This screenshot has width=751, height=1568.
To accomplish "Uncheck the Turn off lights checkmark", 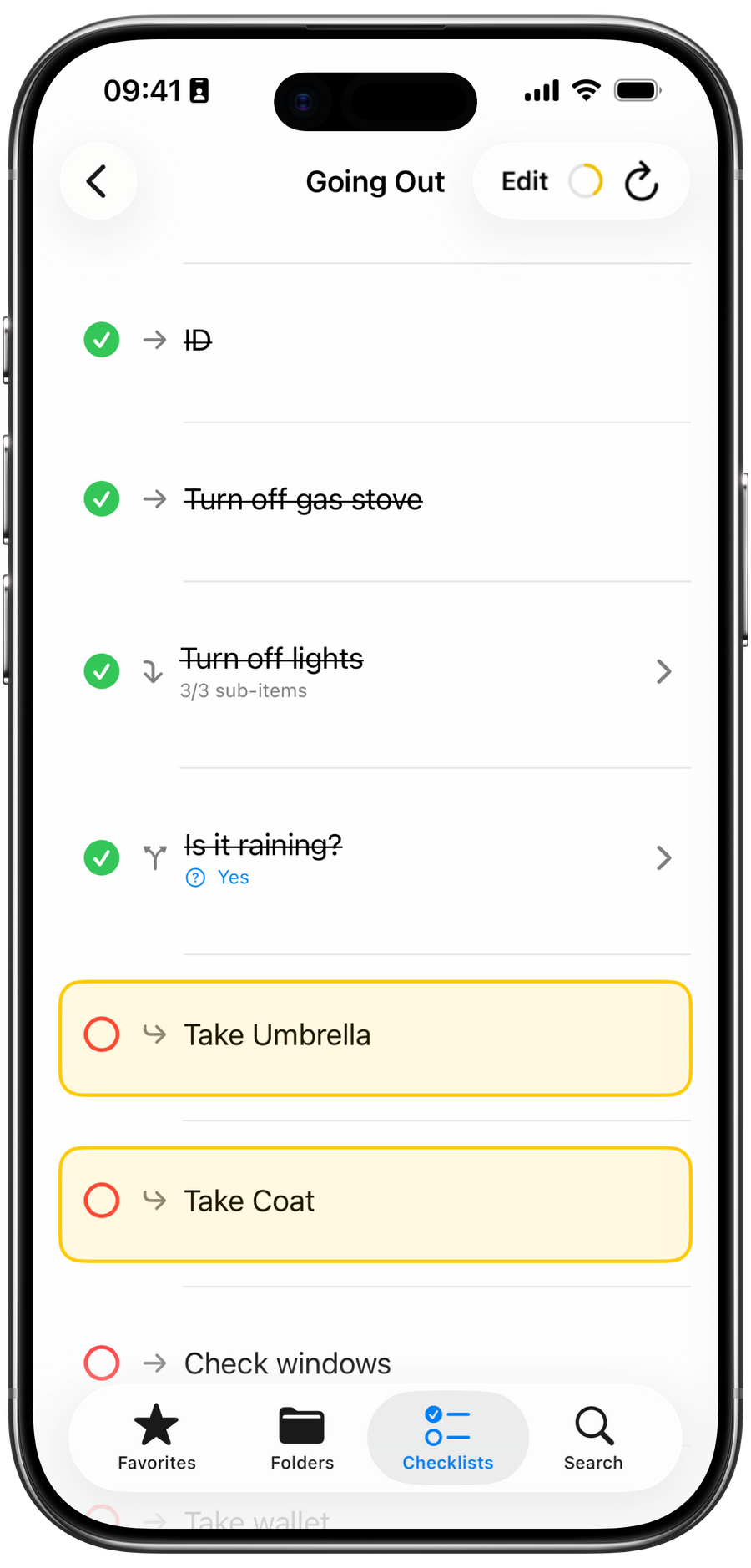I will click(102, 671).
